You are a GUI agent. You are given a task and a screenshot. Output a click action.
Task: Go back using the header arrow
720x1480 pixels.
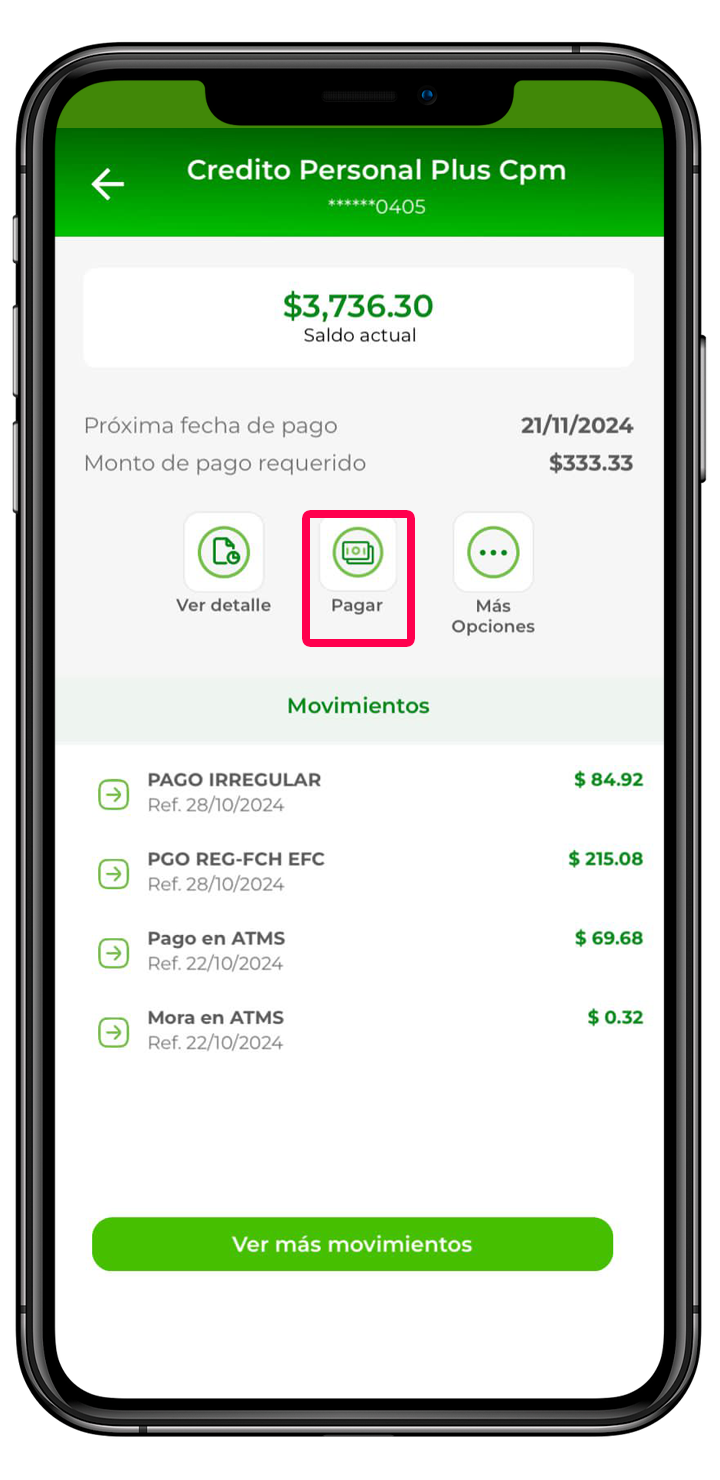(107, 184)
